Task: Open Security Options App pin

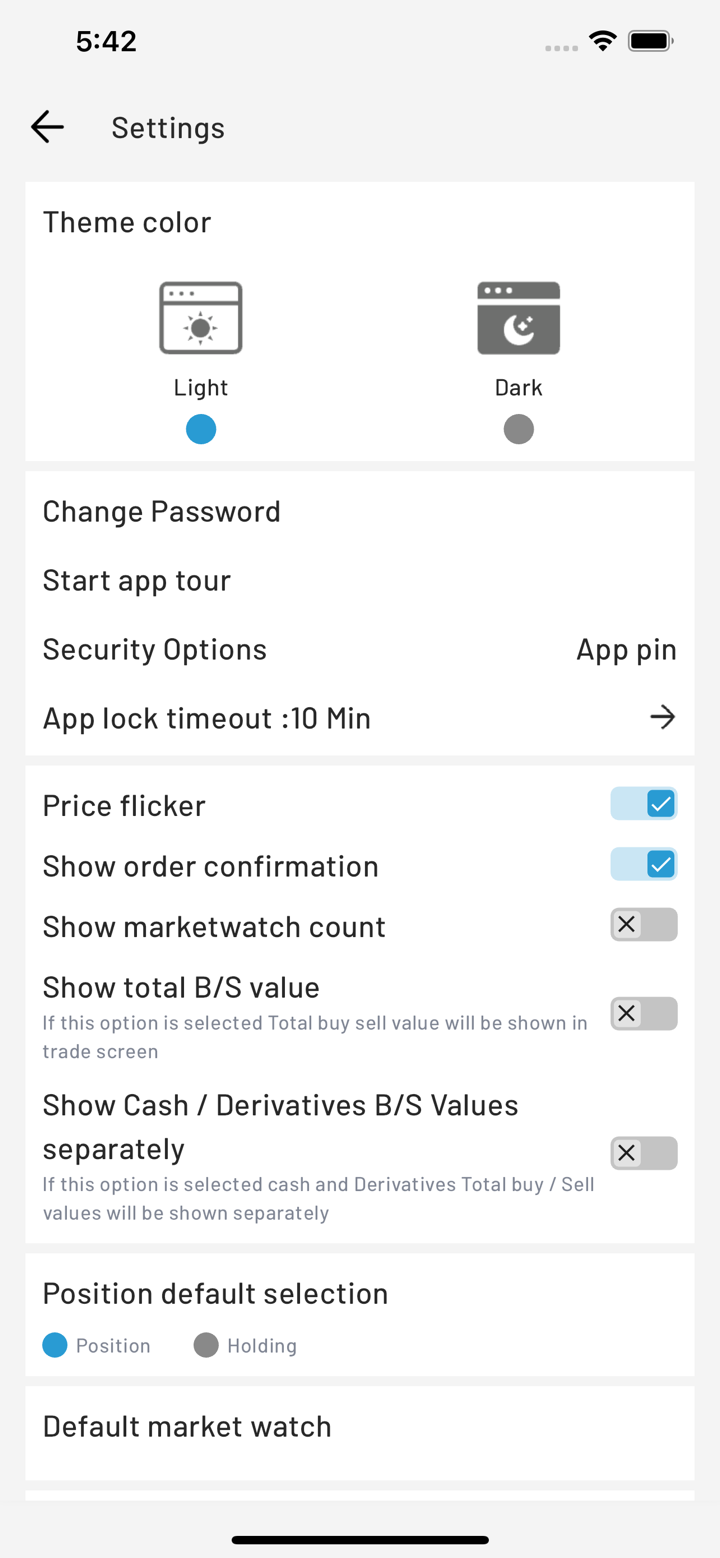Action: click(x=626, y=650)
